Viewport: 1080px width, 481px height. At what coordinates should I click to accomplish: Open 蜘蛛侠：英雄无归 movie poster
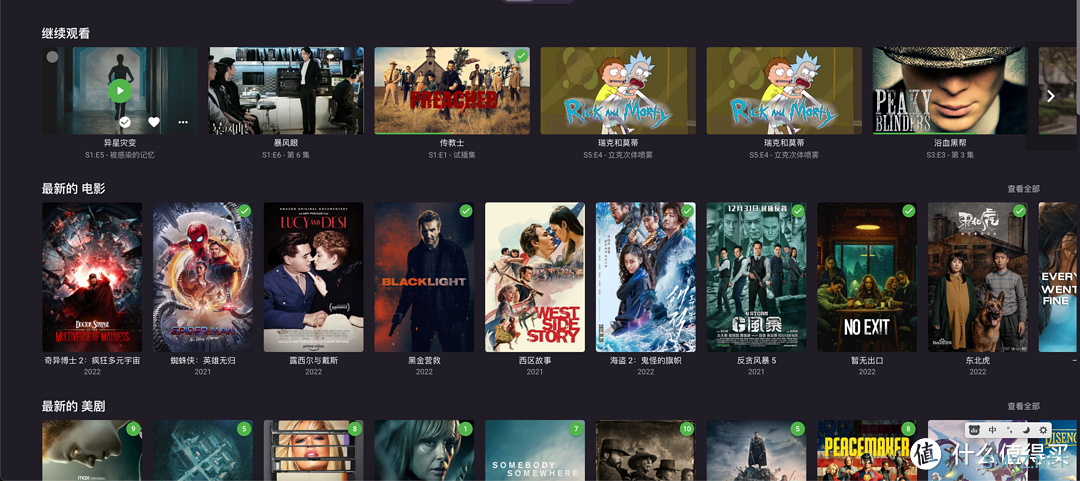point(203,277)
